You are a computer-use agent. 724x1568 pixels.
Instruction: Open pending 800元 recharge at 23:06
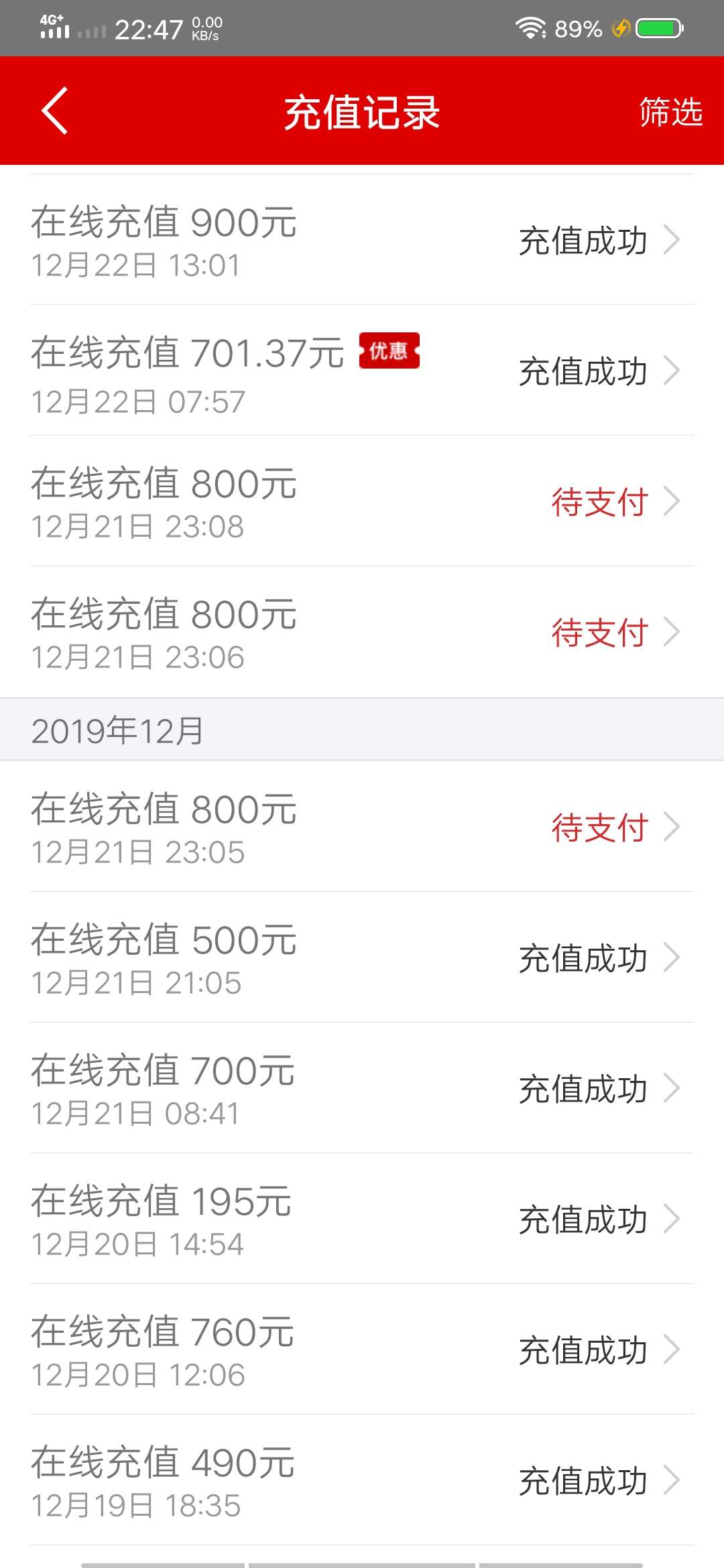[x=362, y=632]
